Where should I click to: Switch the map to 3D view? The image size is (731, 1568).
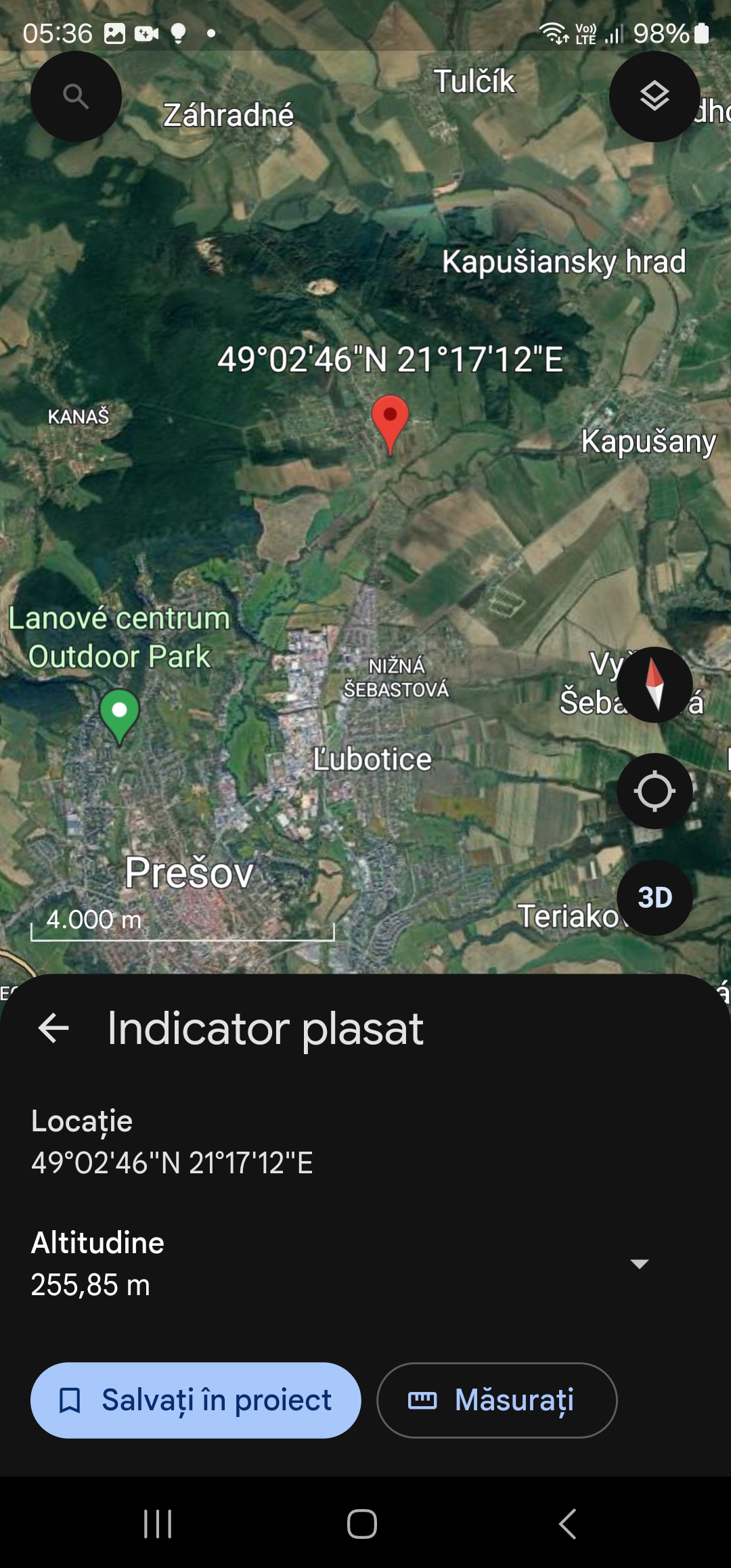(x=655, y=898)
